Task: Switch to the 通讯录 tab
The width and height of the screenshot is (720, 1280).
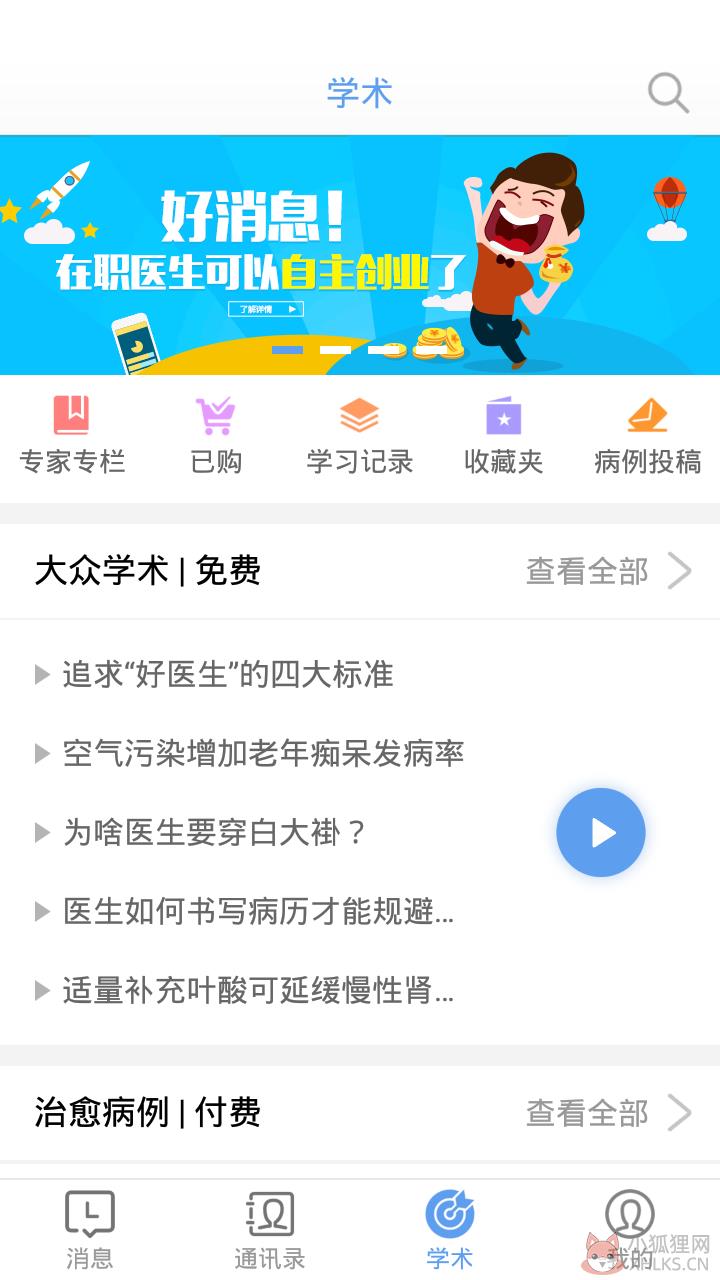Action: tap(270, 1230)
